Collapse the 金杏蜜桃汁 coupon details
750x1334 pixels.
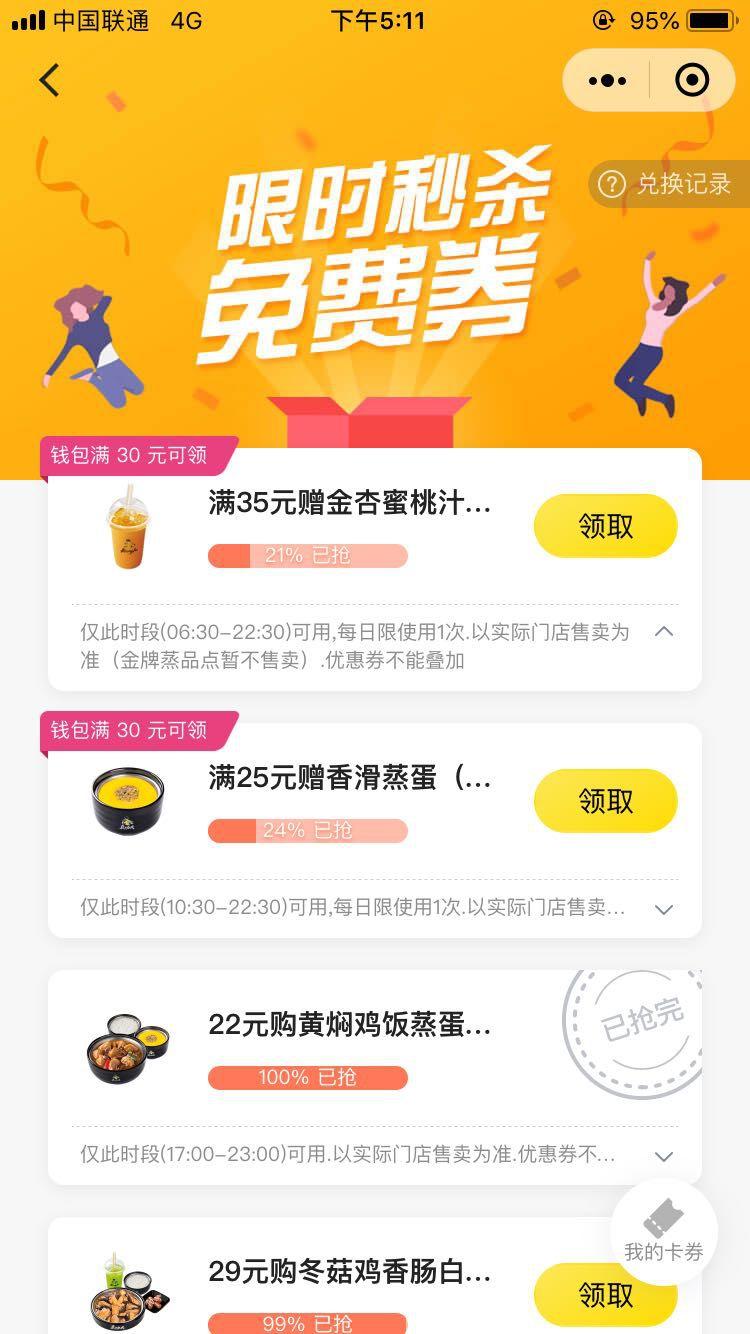coord(663,632)
